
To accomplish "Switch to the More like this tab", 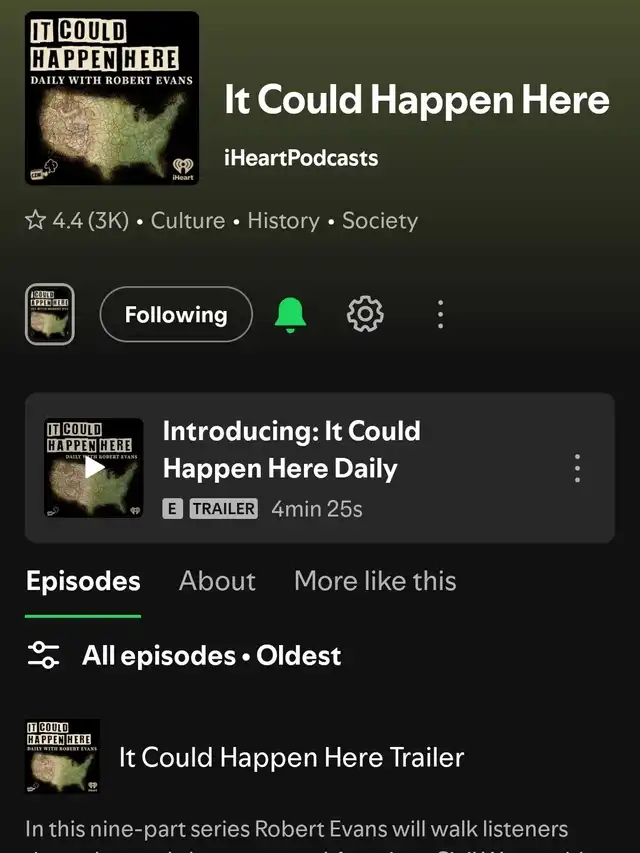I will [375, 581].
